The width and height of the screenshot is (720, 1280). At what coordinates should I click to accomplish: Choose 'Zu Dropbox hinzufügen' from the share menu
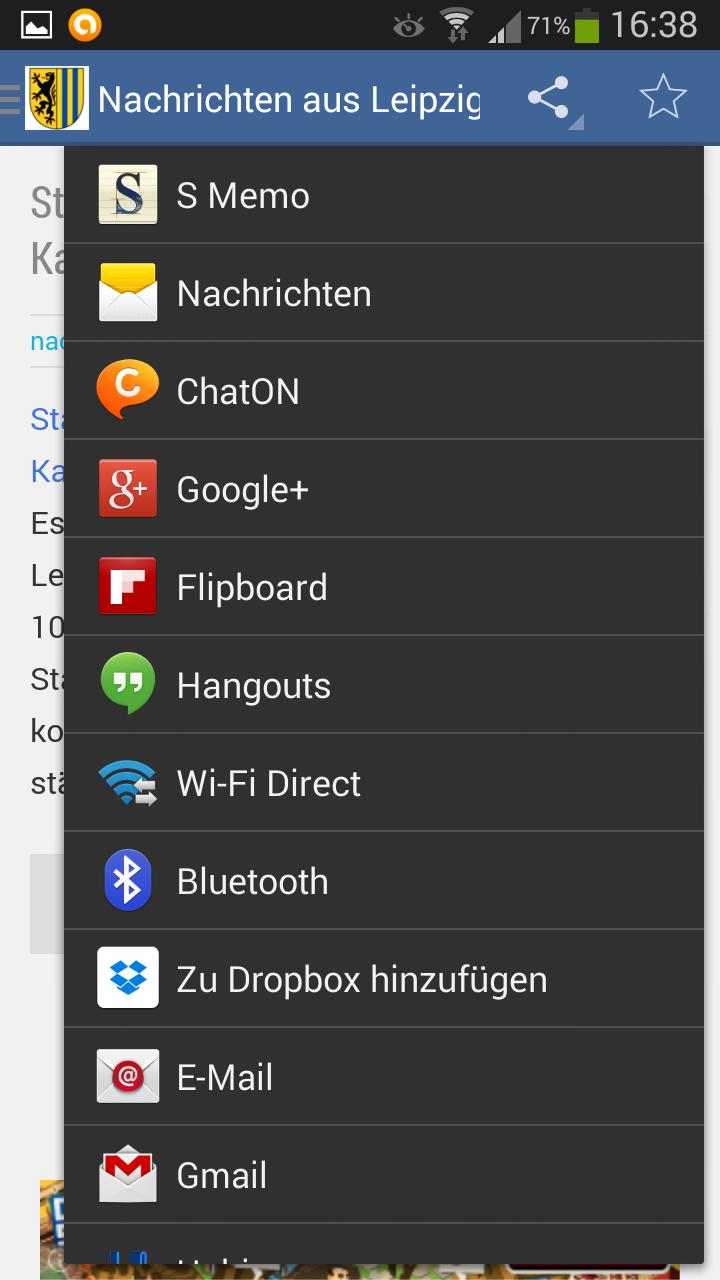point(360,978)
